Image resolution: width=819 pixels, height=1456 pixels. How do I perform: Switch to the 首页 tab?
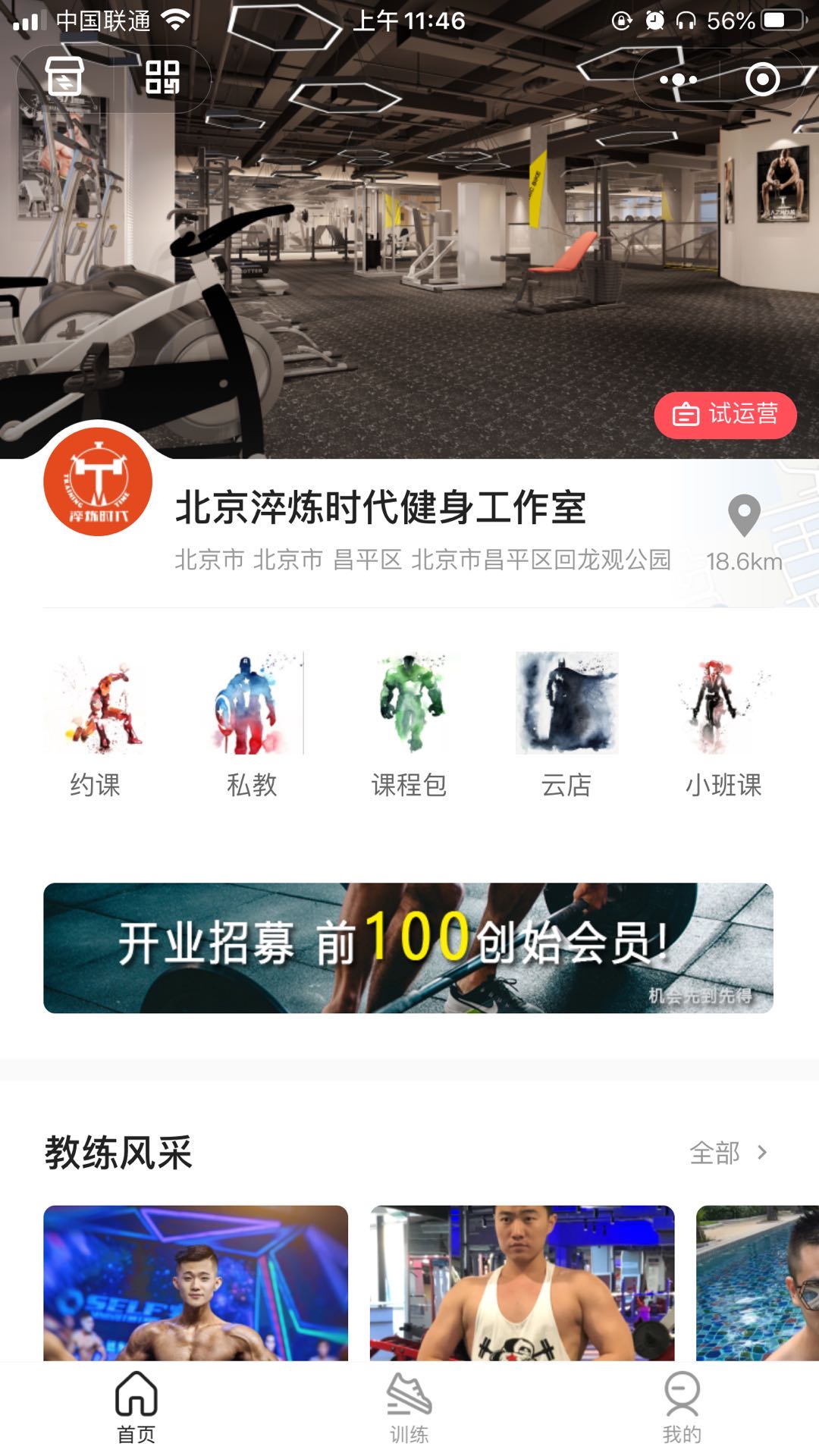[x=136, y=1407]
